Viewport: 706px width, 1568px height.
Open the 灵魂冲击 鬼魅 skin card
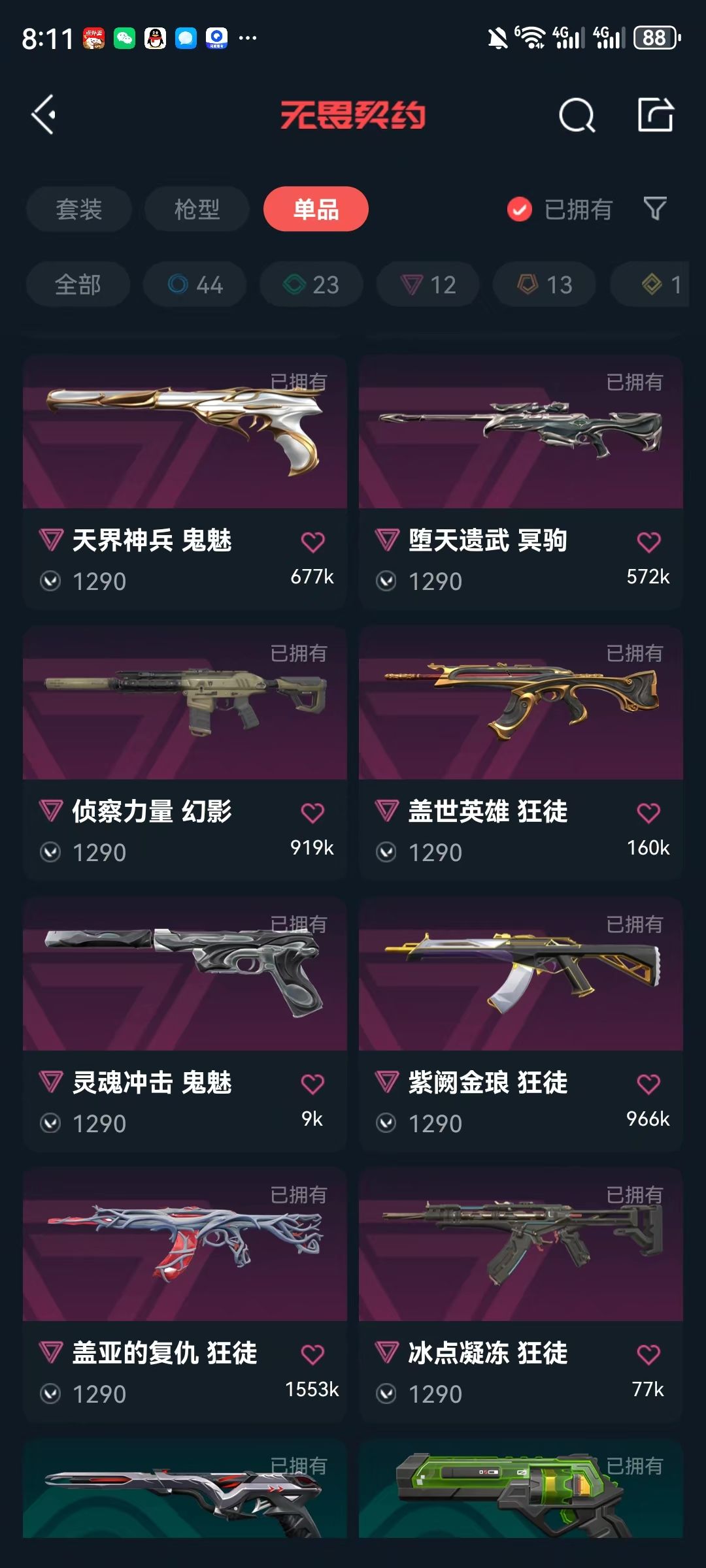[184, 1000]
